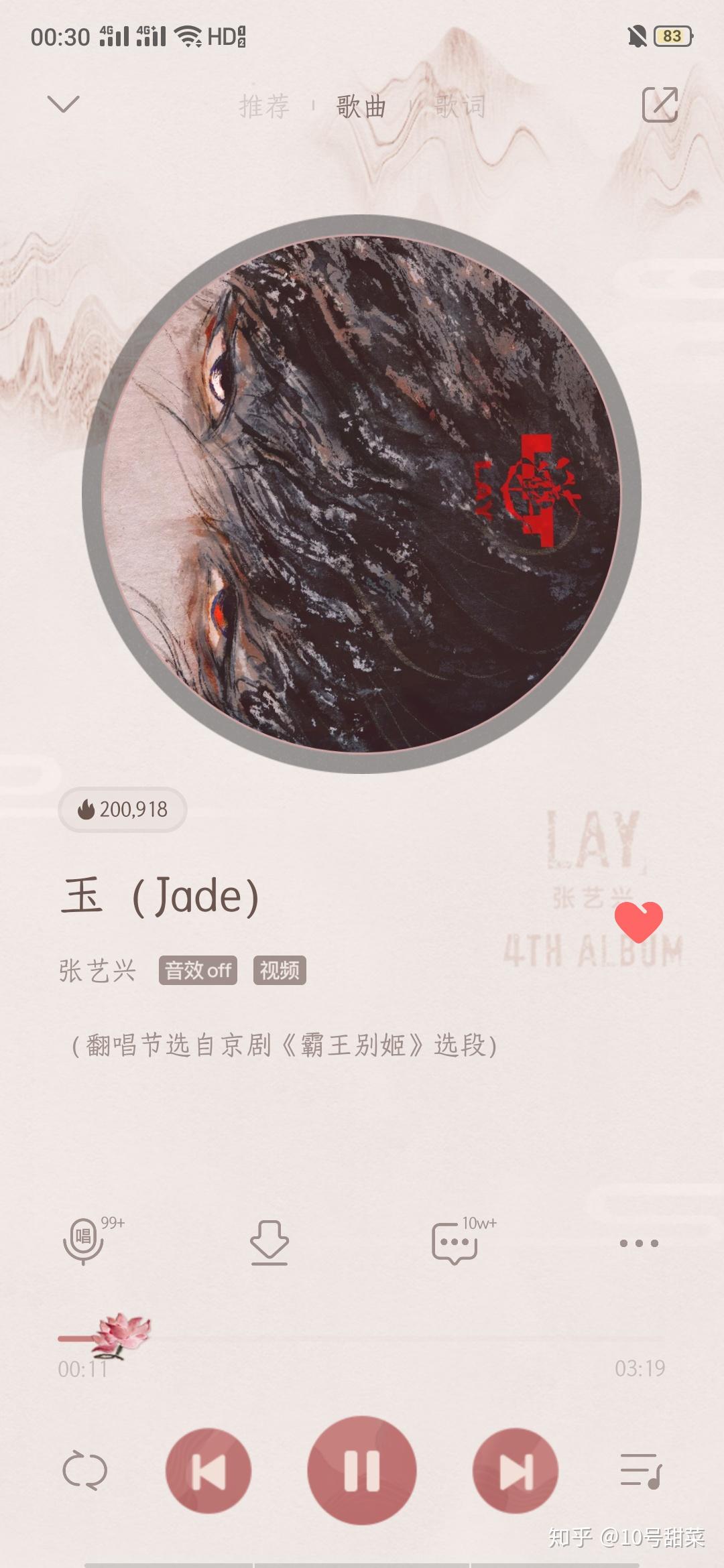Viewport: 724px width, 1568px height.
Task: Open artist page for 张艺兴
Action: (98, 970)
